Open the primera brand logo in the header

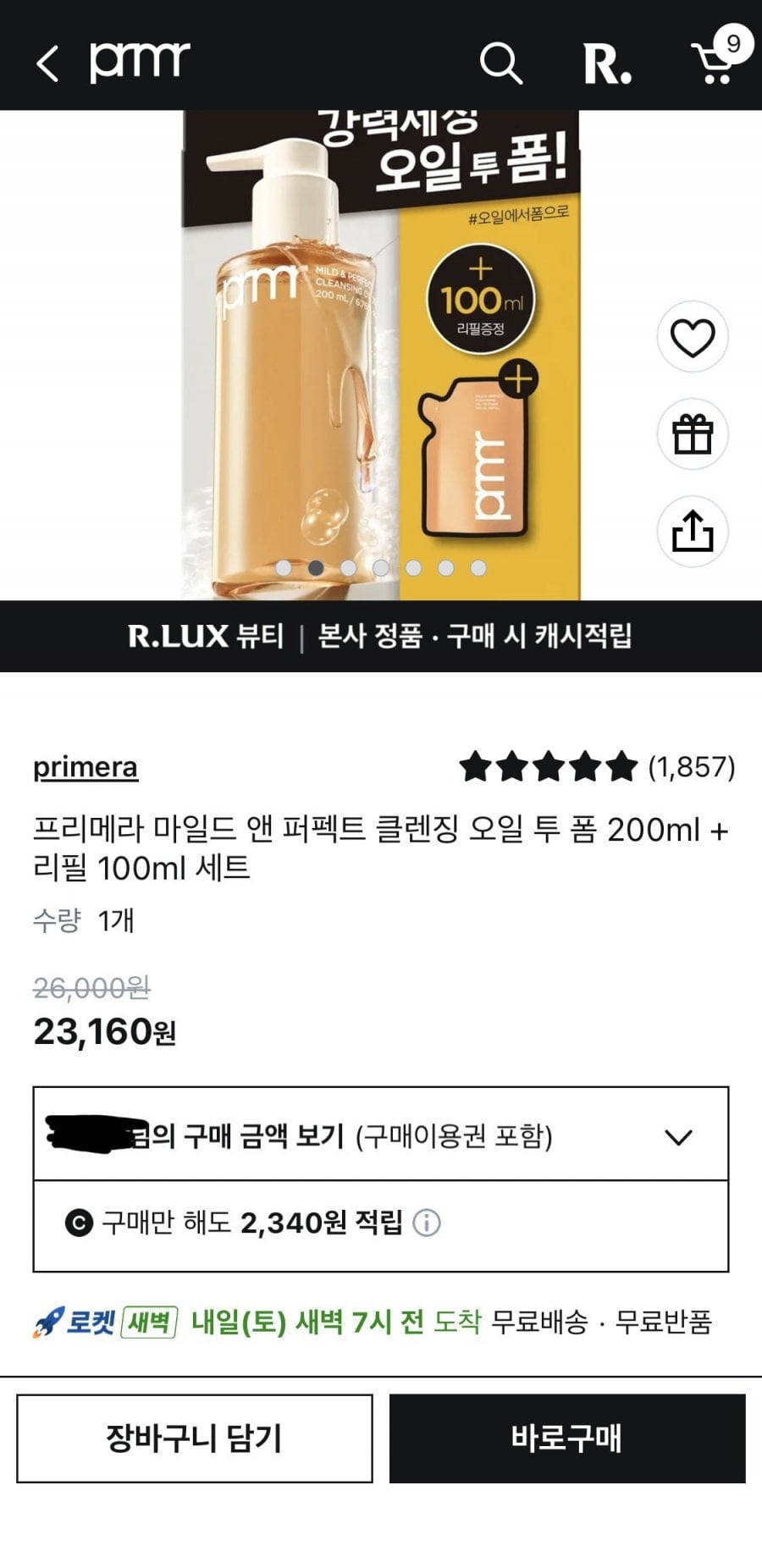pos(140,62)
